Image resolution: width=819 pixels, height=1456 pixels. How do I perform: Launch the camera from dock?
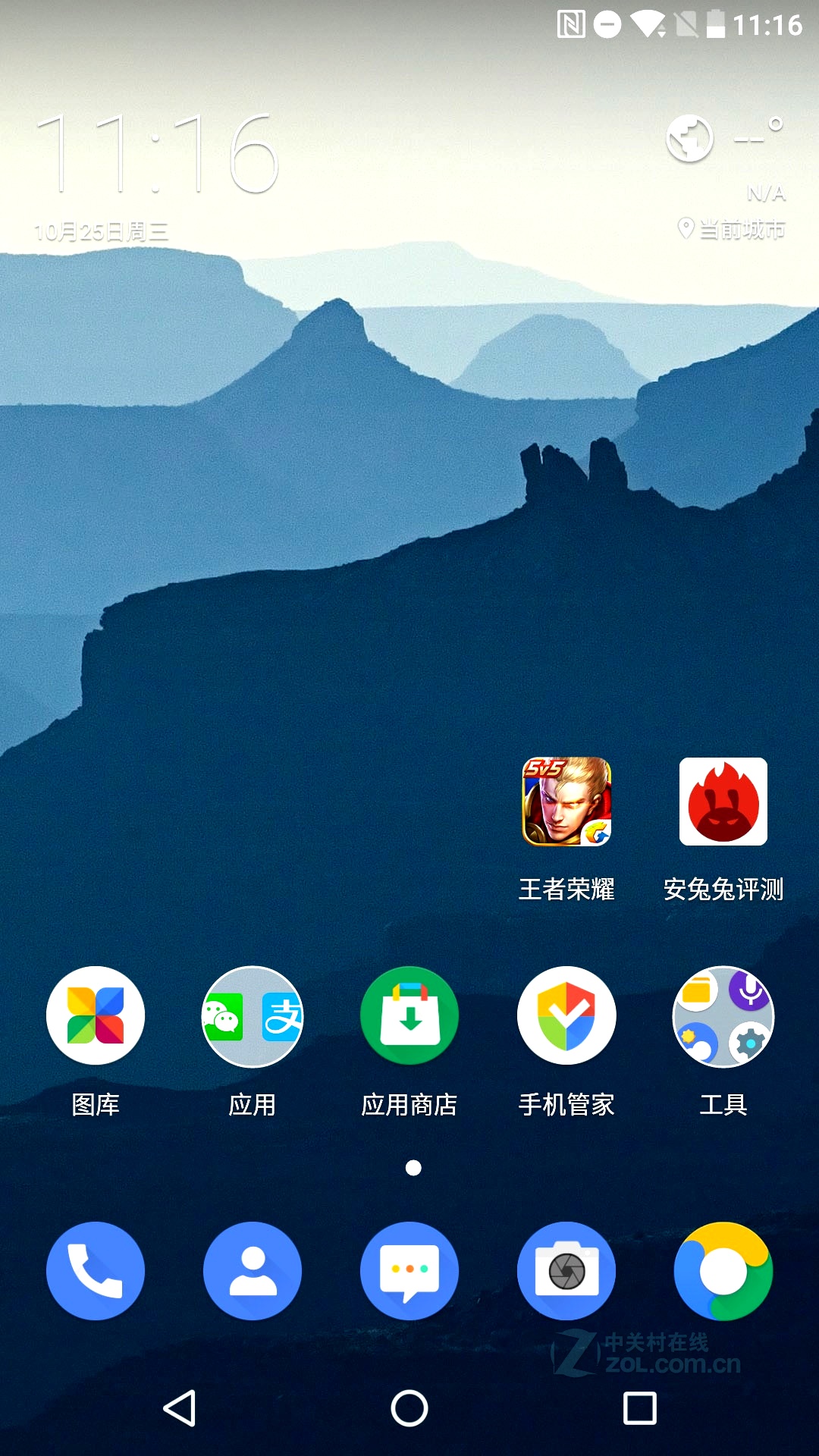click(x=566, y=1270)
